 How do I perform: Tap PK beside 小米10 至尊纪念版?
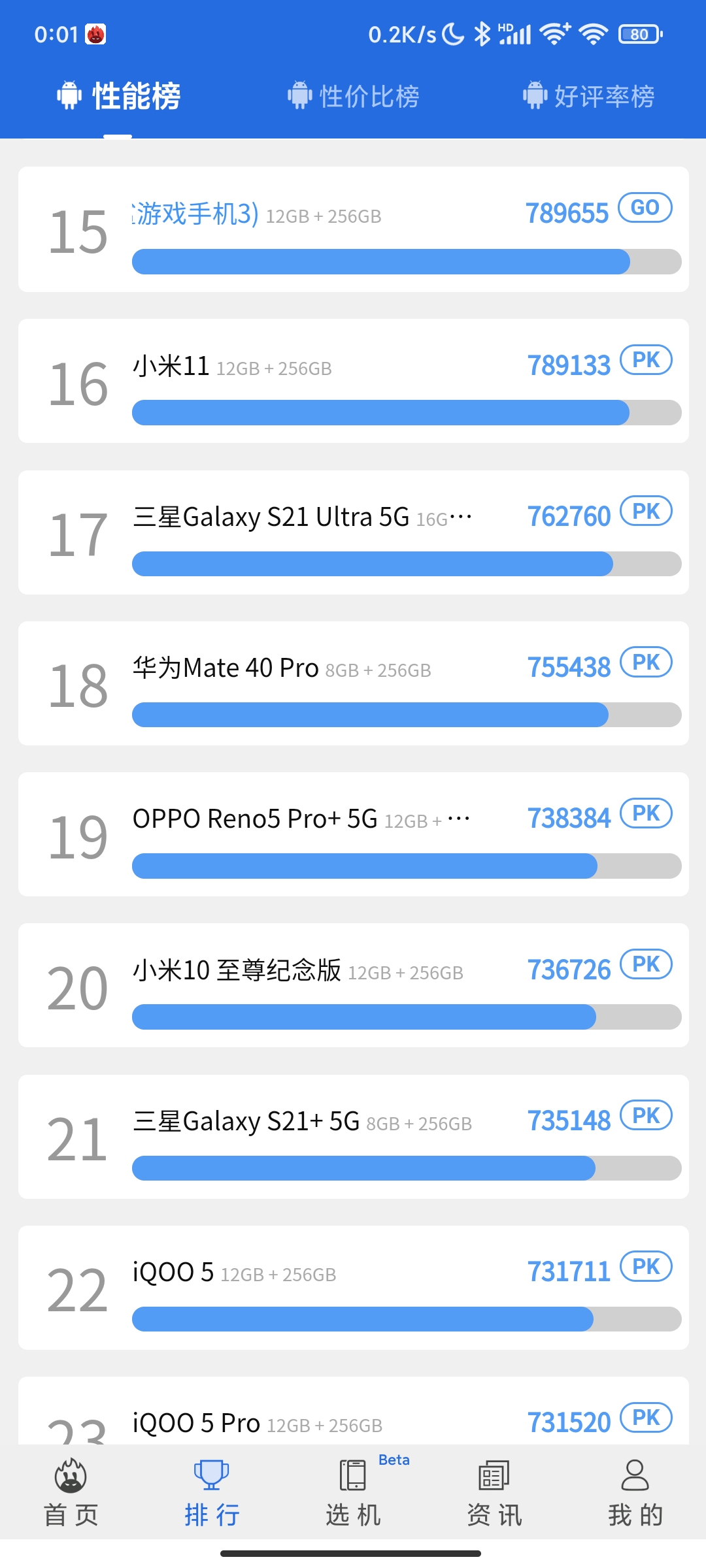[646, 964]
